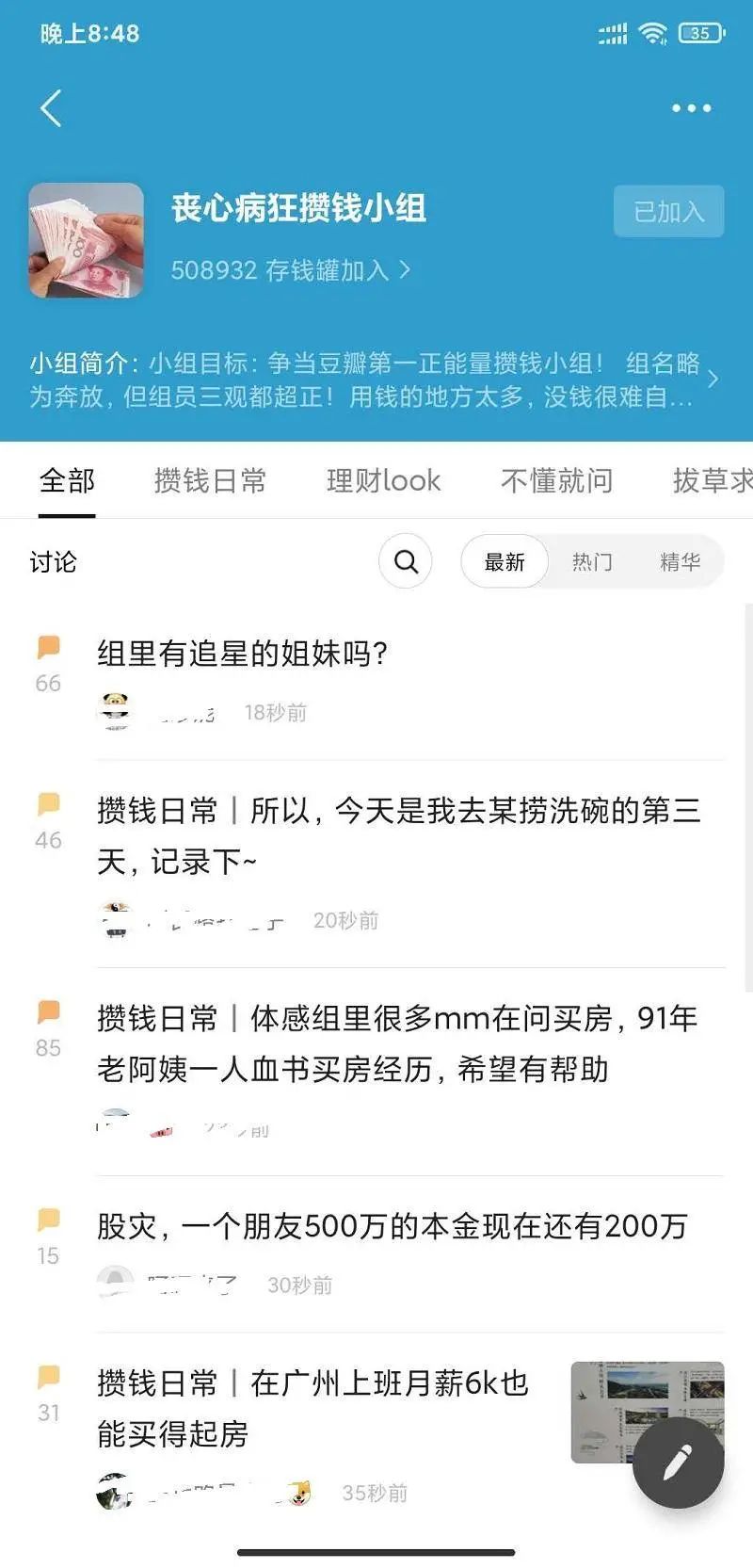Open the post about 某捞洗碗的第三天
Viewport: 753px width, 1568px height.
tap(398, 835)
